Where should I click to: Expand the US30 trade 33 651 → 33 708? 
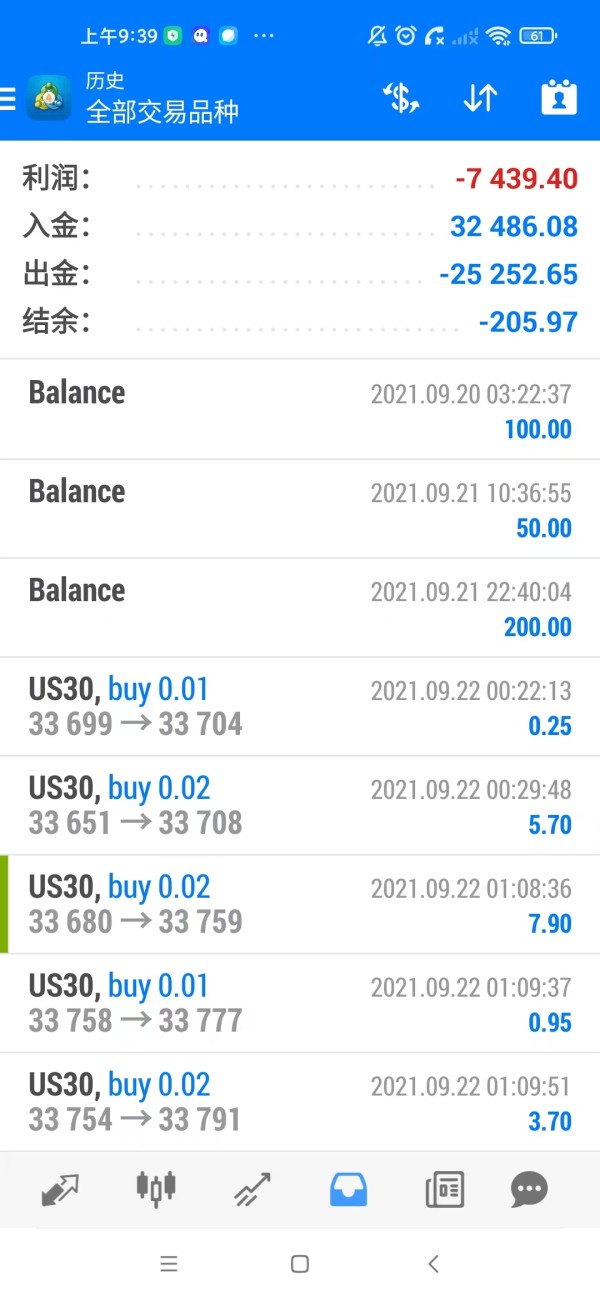[300, 806]
